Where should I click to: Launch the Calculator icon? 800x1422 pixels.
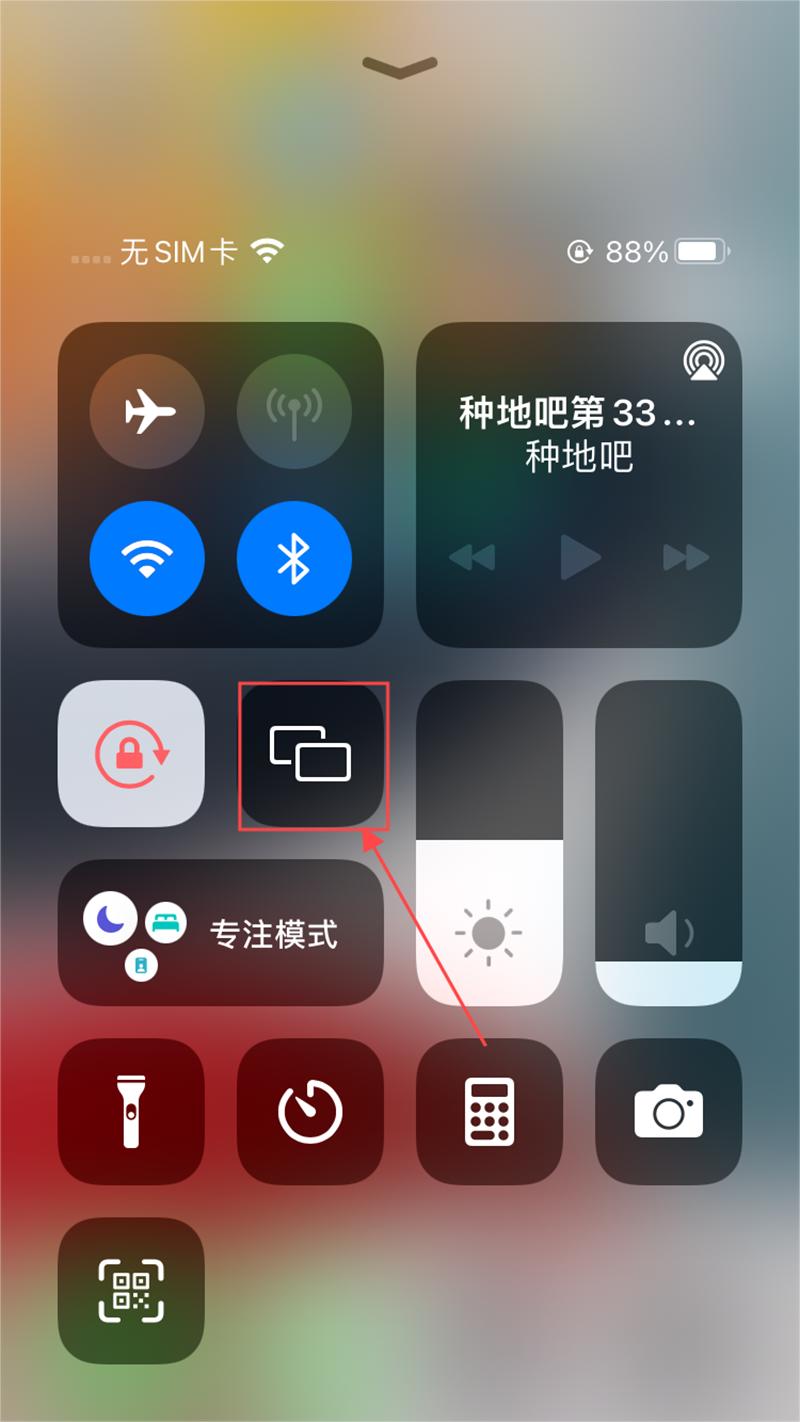click(489, 1111)
